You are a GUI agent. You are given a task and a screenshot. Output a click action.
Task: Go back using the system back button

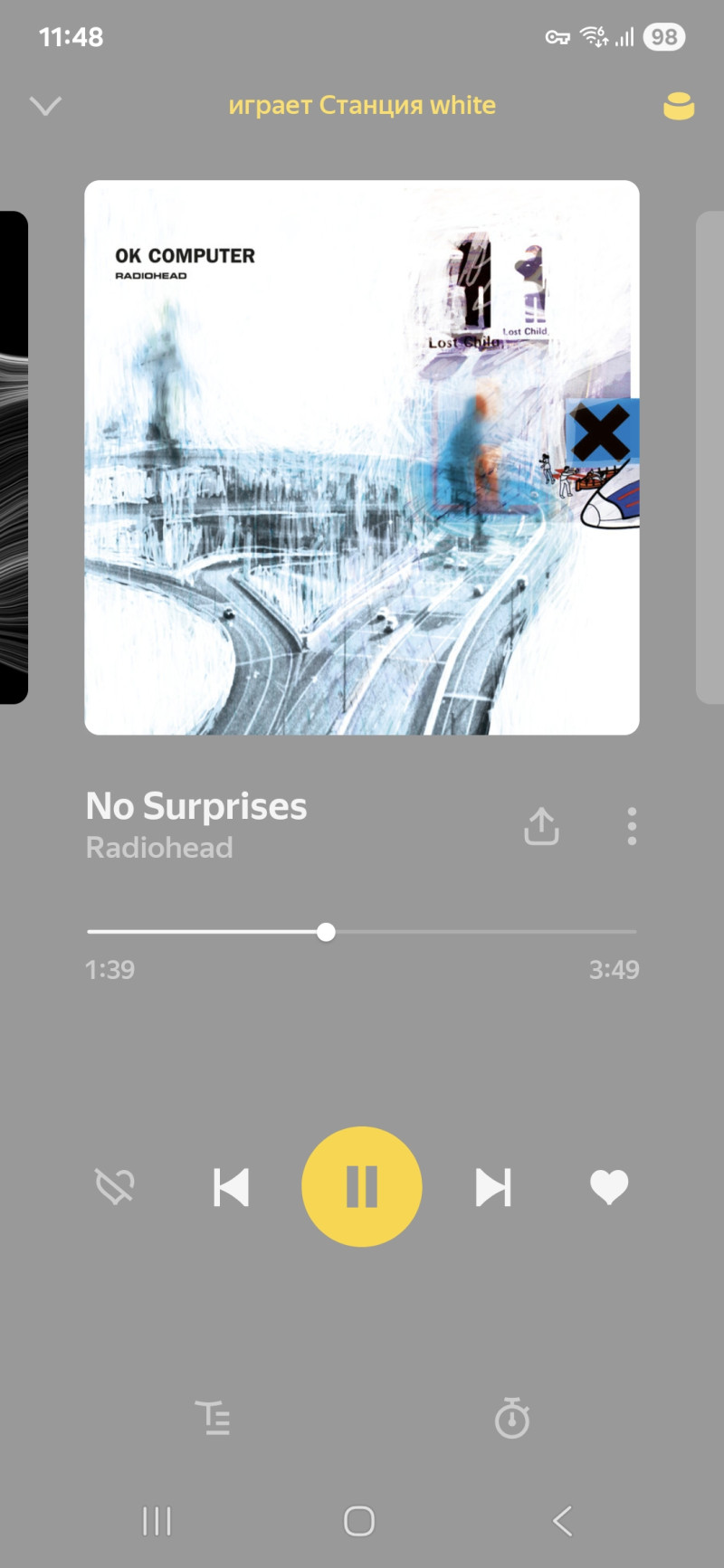(563, 1521)
